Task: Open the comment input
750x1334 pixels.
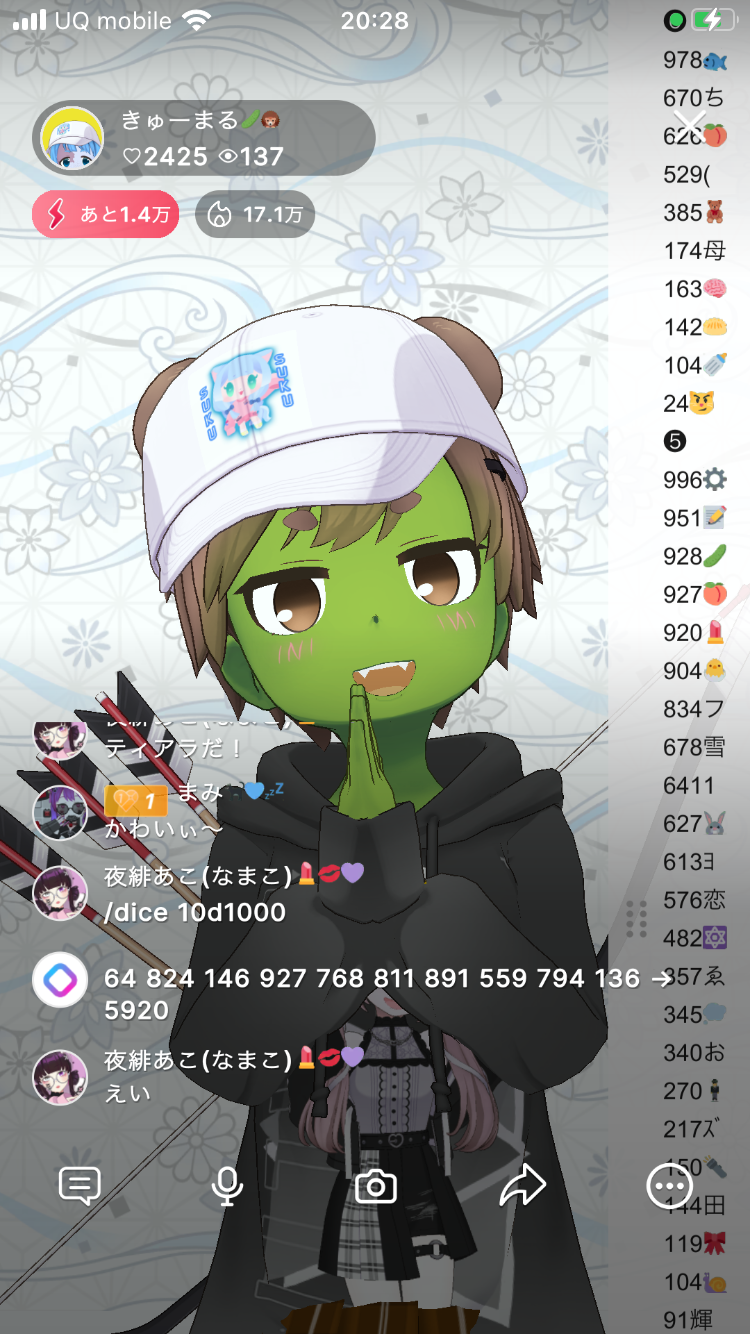Action: pos(80,1186)
